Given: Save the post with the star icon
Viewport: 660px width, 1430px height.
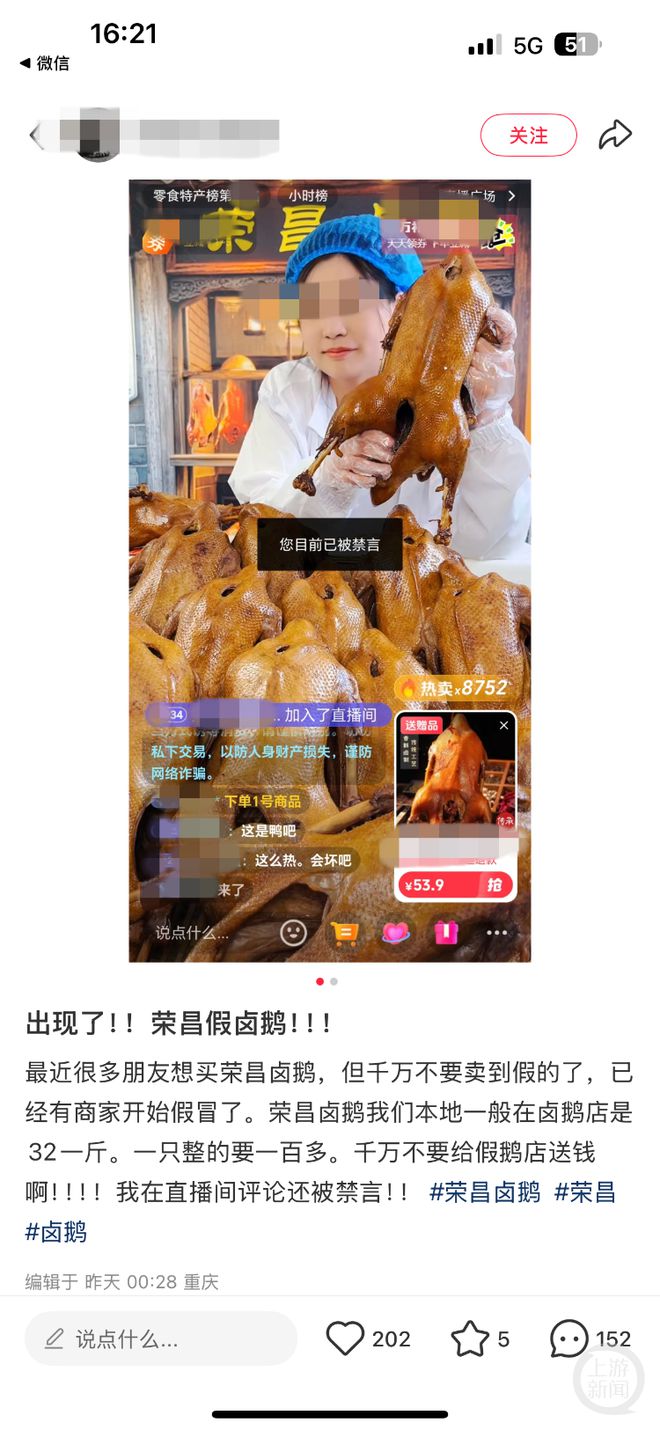Looking at the screenshot, I should (x=469, y=1338).
